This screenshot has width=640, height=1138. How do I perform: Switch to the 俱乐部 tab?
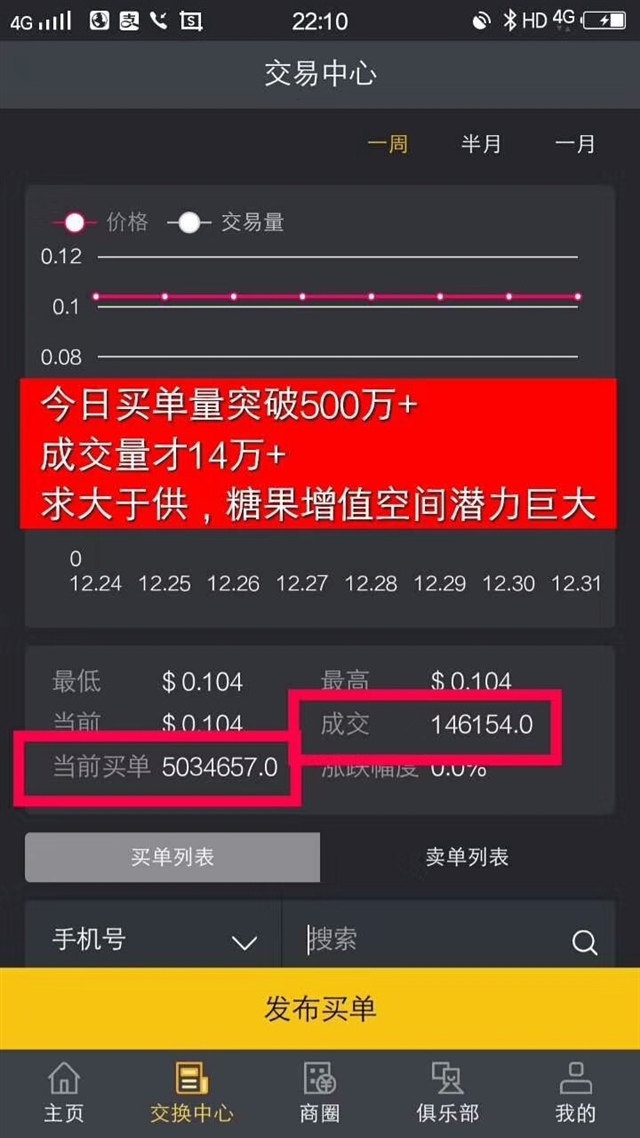(x=447, y=1093)
